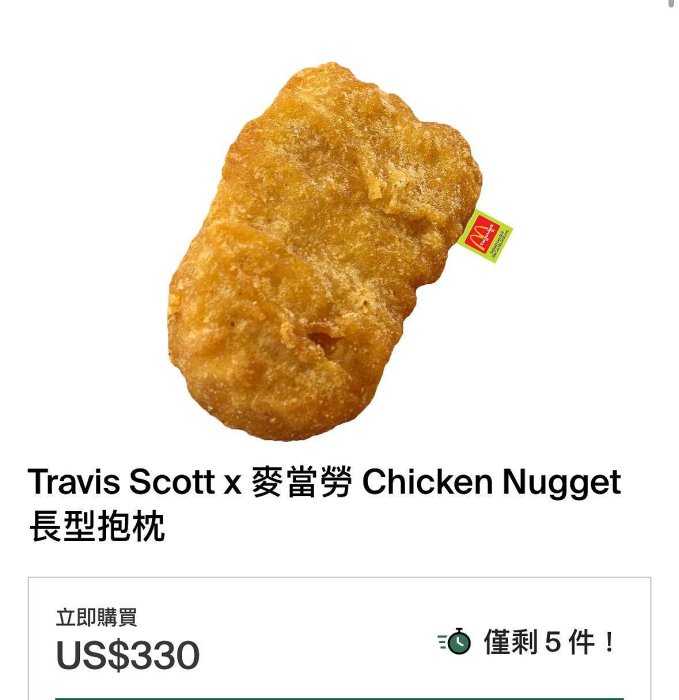
Task: Open the Chicken Nugget pillow product image
Action: [x=325, y=250]
